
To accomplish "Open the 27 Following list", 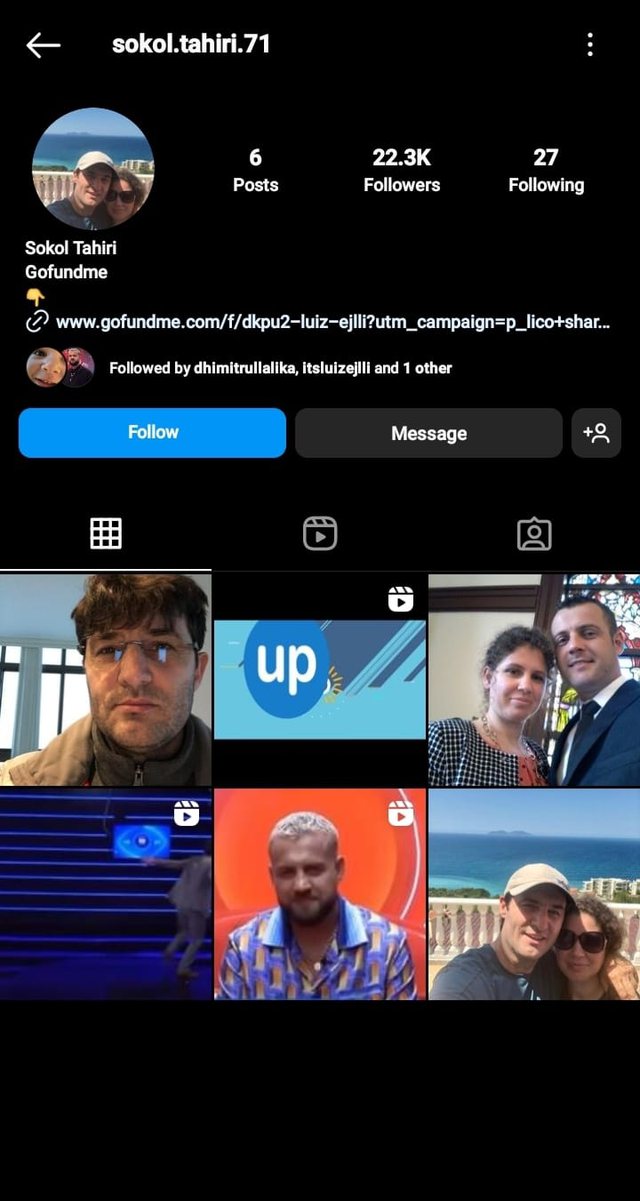I will 545,170.
